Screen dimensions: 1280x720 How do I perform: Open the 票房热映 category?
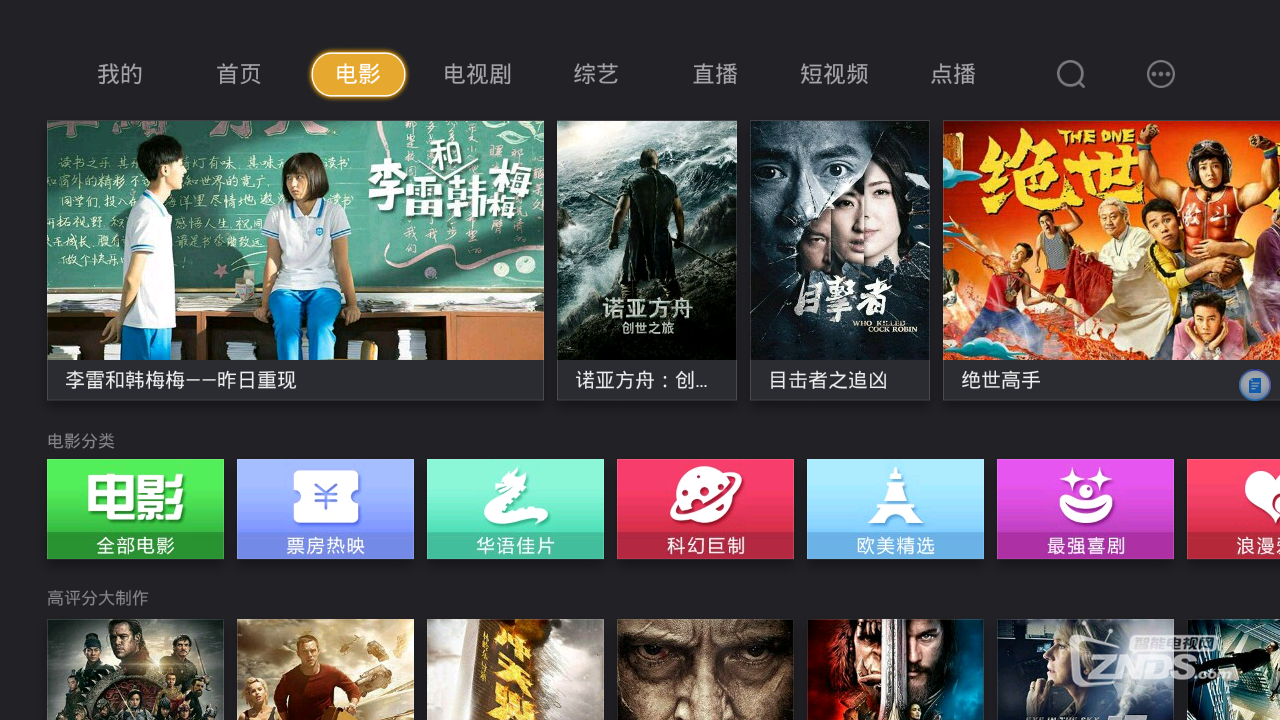pyautogui.click(x=325, y=508)
